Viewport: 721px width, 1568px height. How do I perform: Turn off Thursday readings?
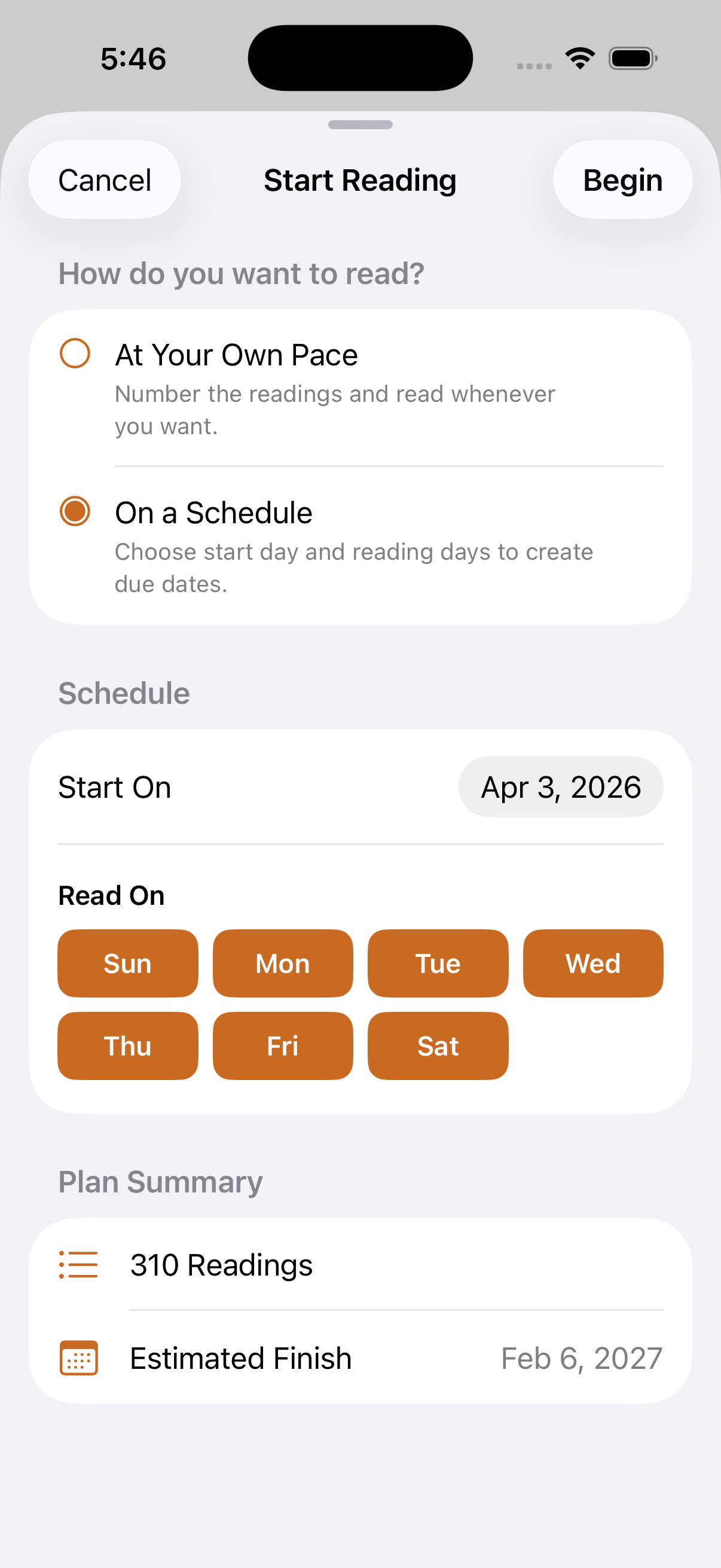click(127, 1046)
